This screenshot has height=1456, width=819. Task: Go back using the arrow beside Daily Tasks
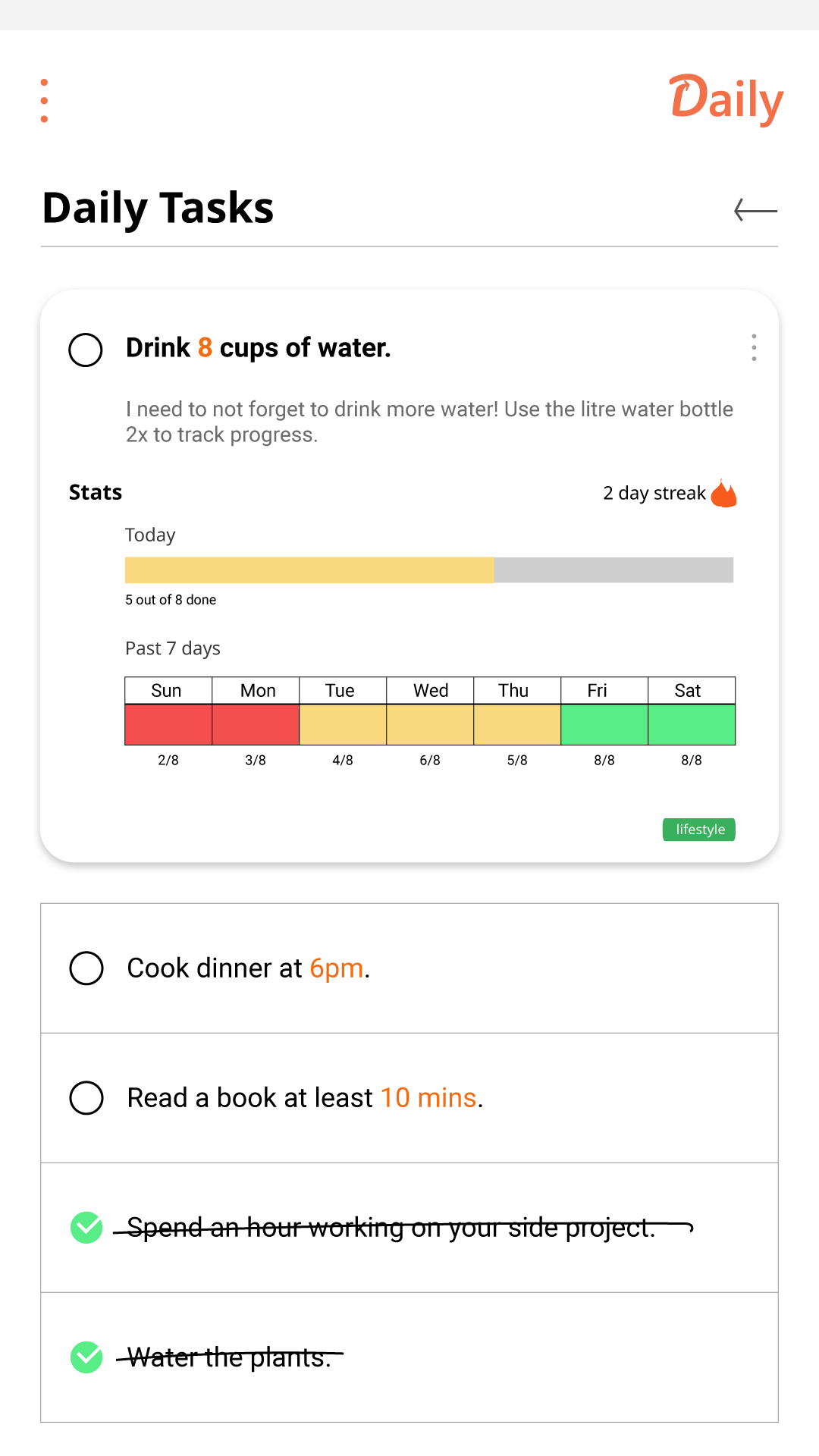pyautogui.click(x=756, y=210)
